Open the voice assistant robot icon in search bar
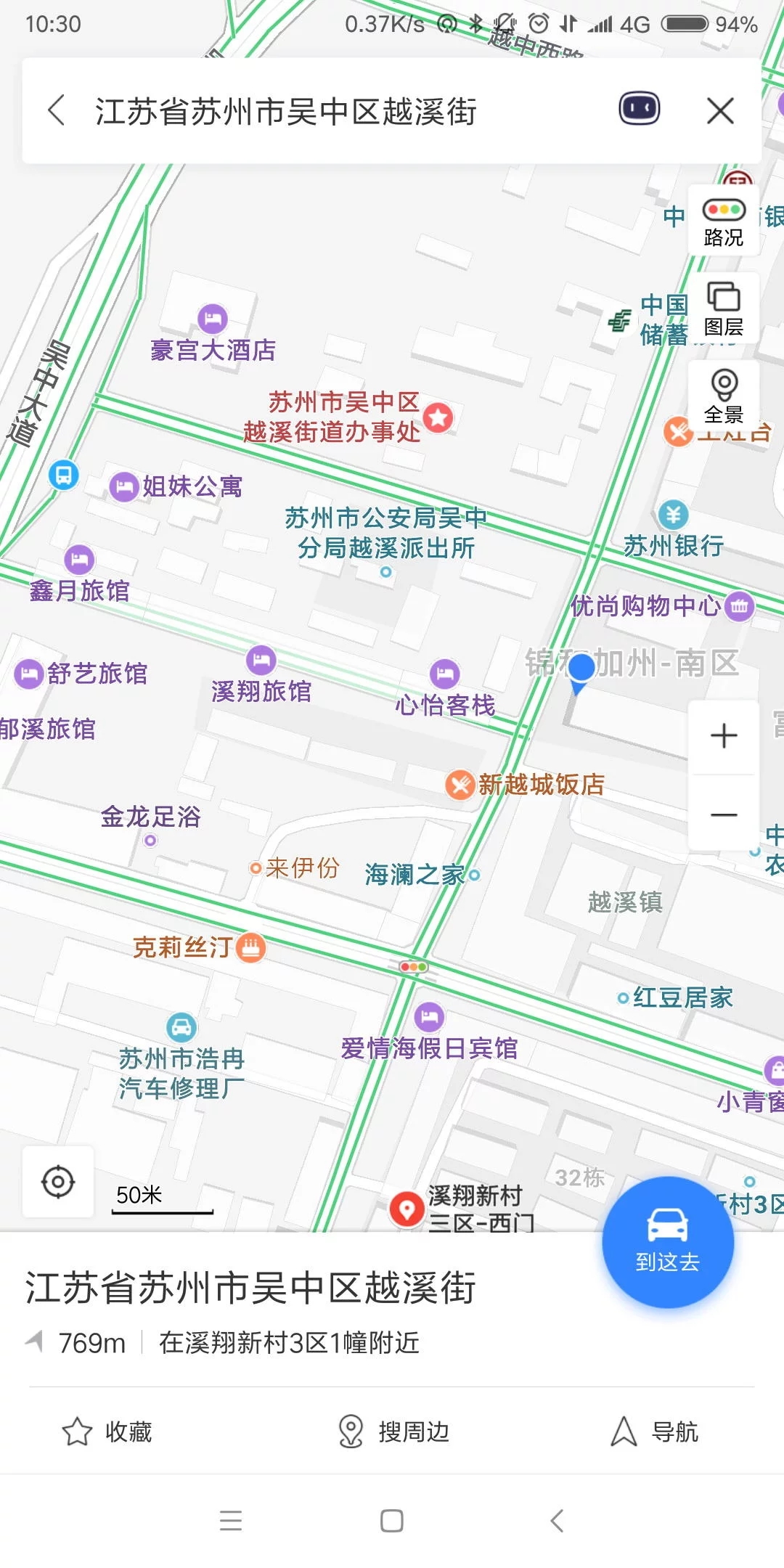 tap(639, 109)
